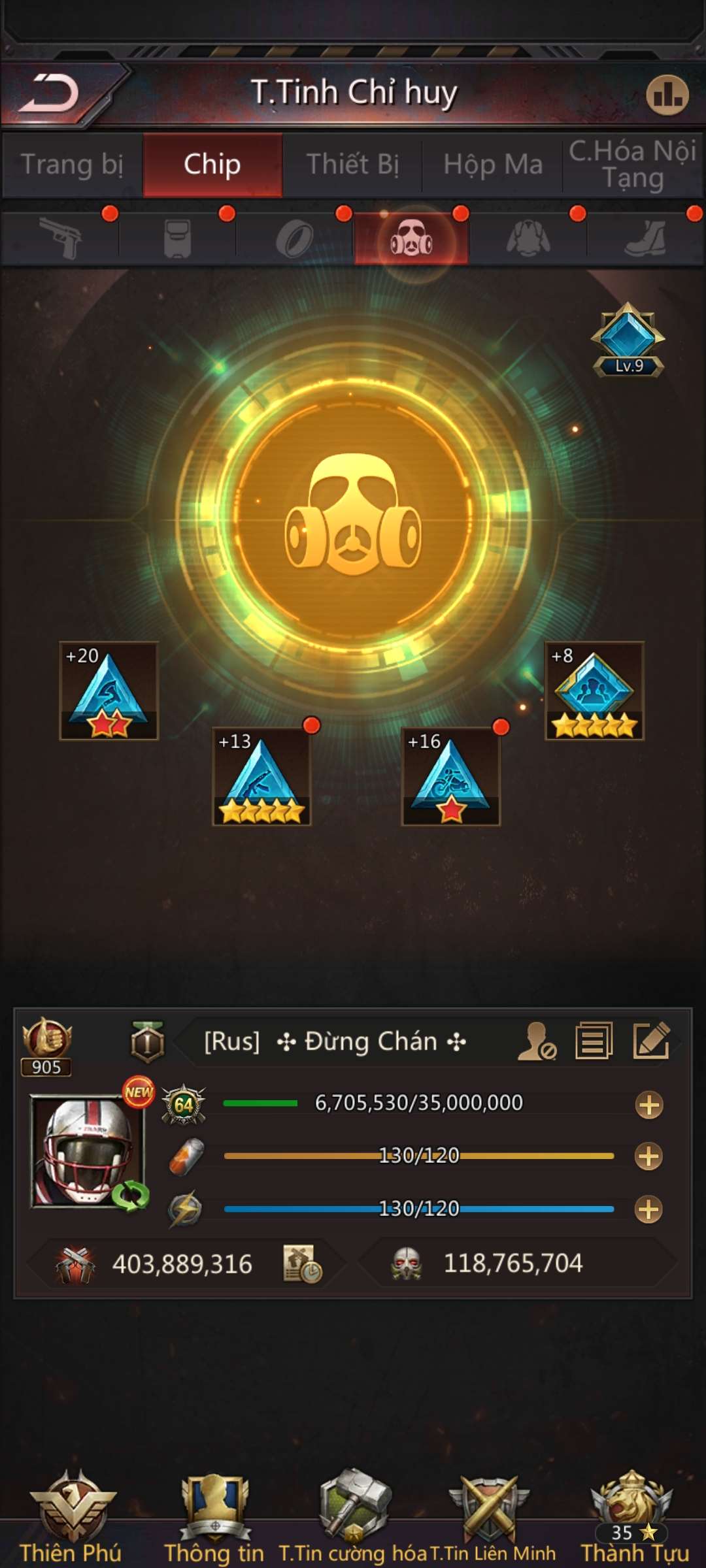This screenshot has height=1568, width=706.
Task: Open the Hộp Ma tab
Action: click(493, 165)
